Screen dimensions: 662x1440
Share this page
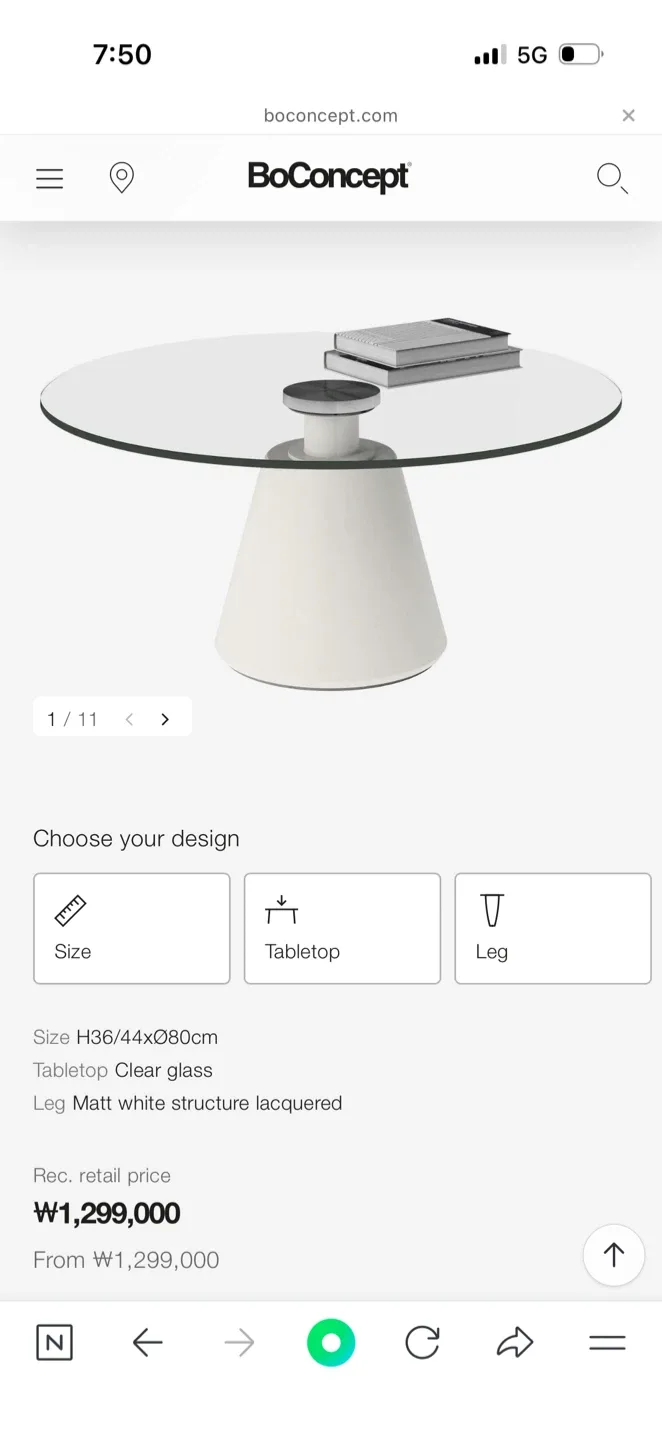point(514,1343)
